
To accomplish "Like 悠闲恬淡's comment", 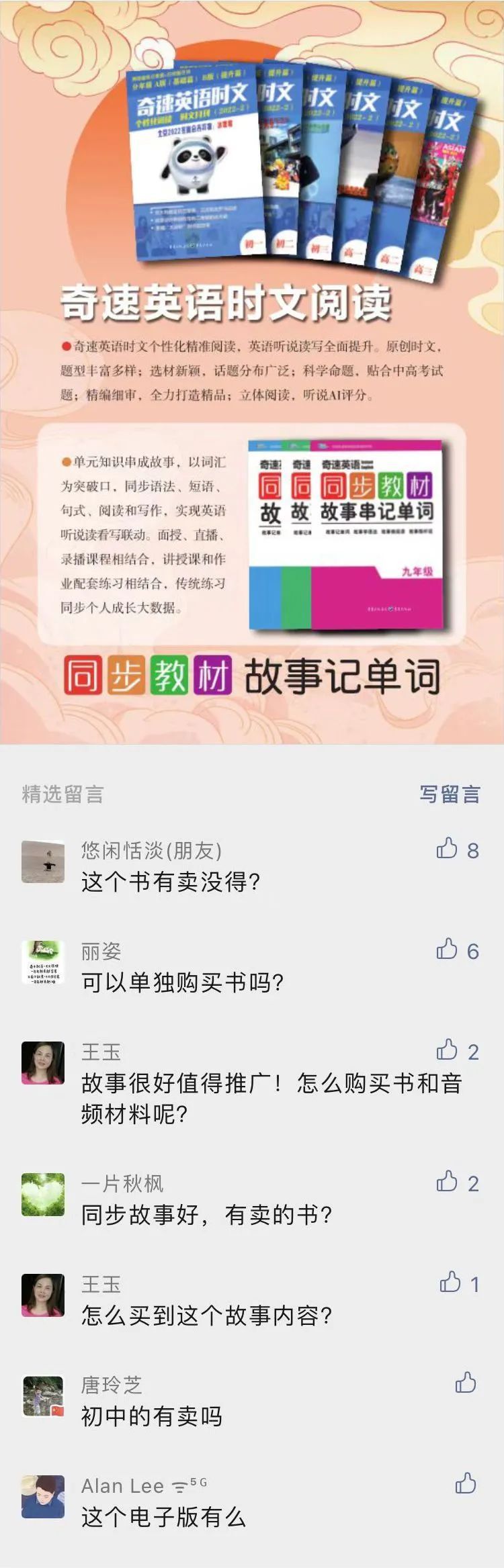I will tap(448, 849).
